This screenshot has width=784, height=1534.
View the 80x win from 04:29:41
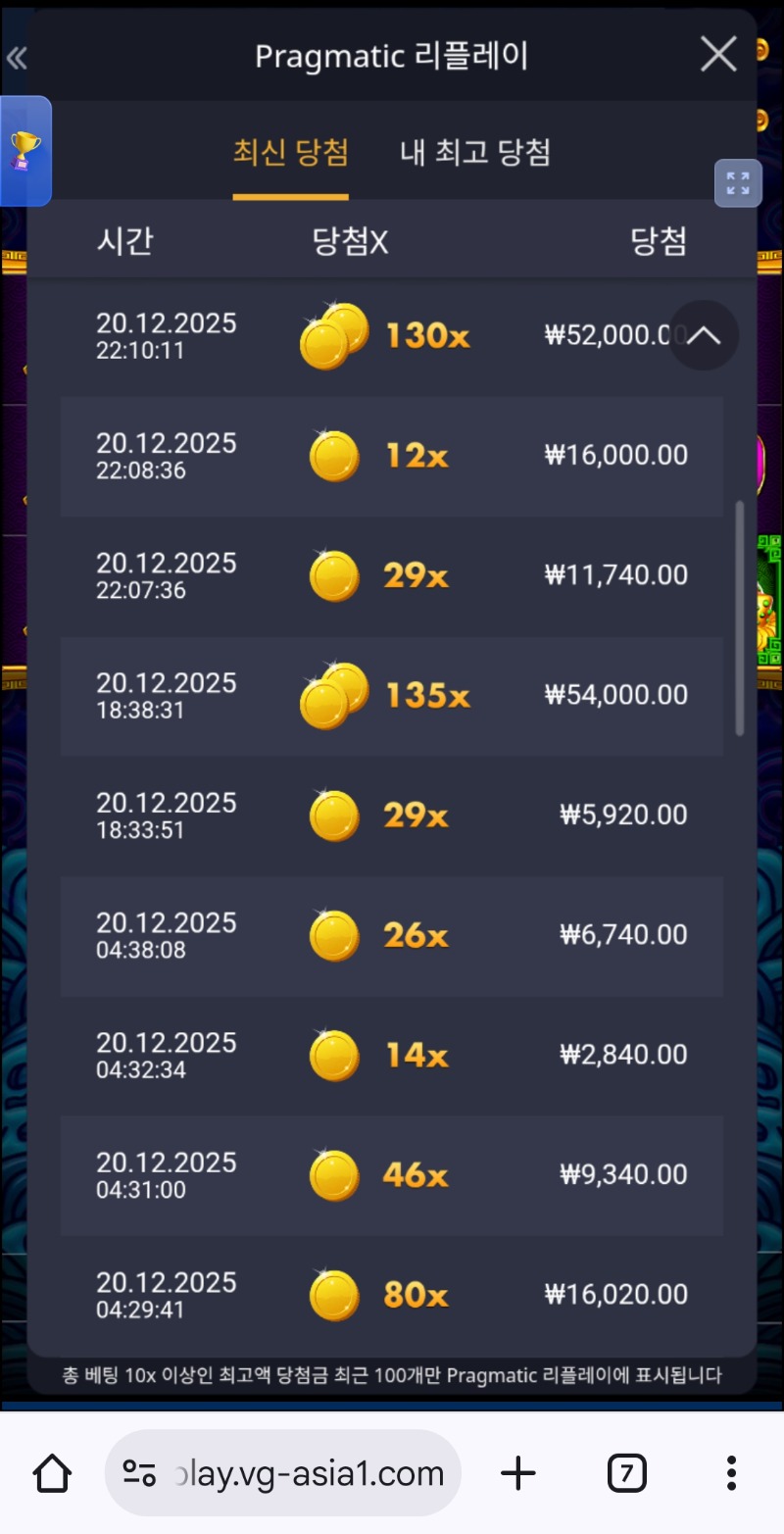click(392, 1295)
